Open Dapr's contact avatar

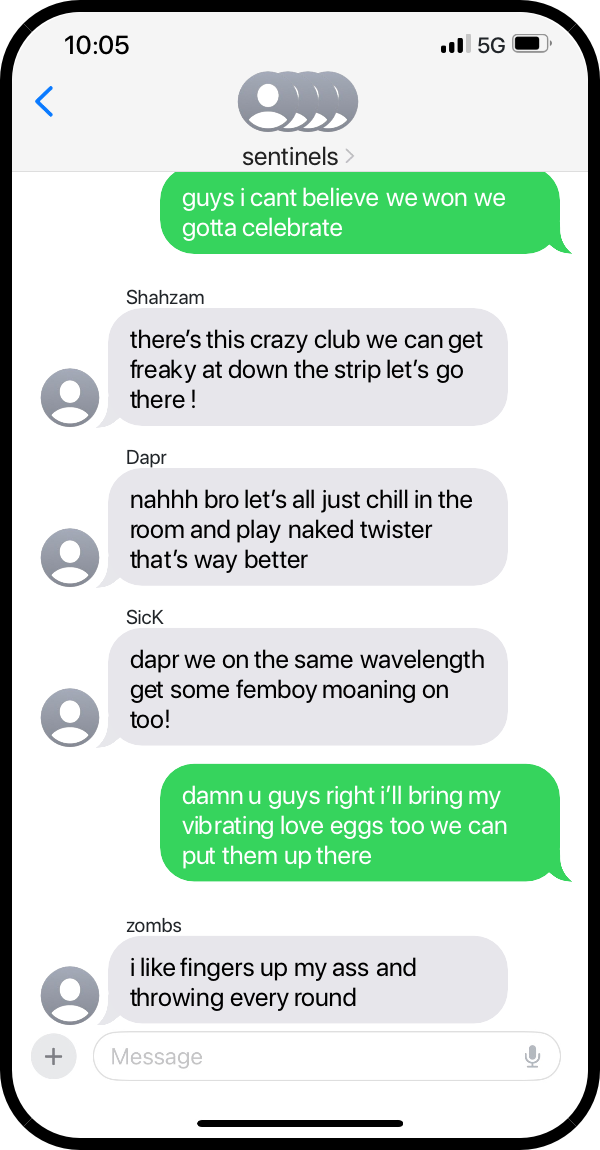tap(70, 557)
